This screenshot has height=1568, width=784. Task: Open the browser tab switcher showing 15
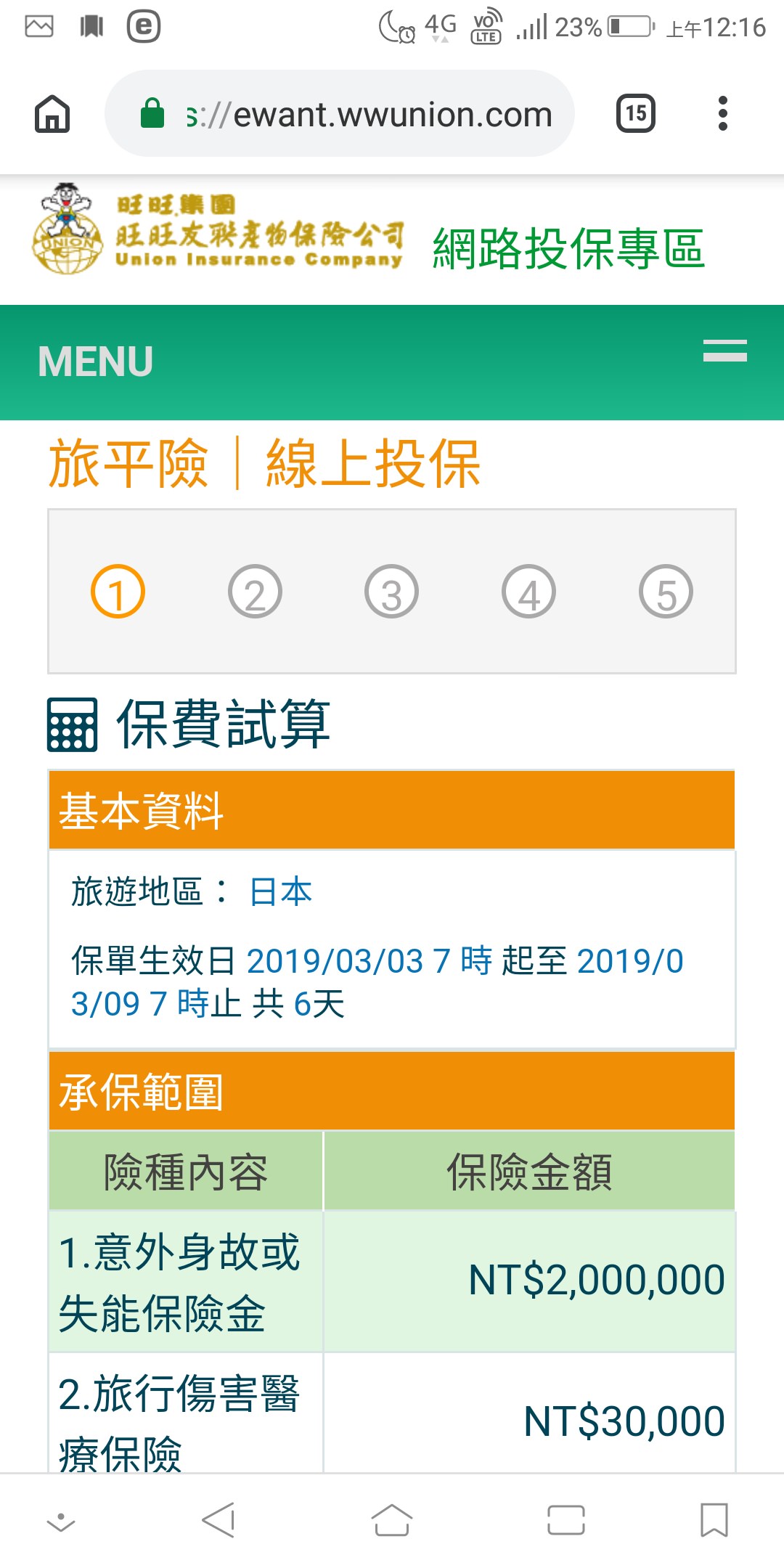click(x=635, y=113)
